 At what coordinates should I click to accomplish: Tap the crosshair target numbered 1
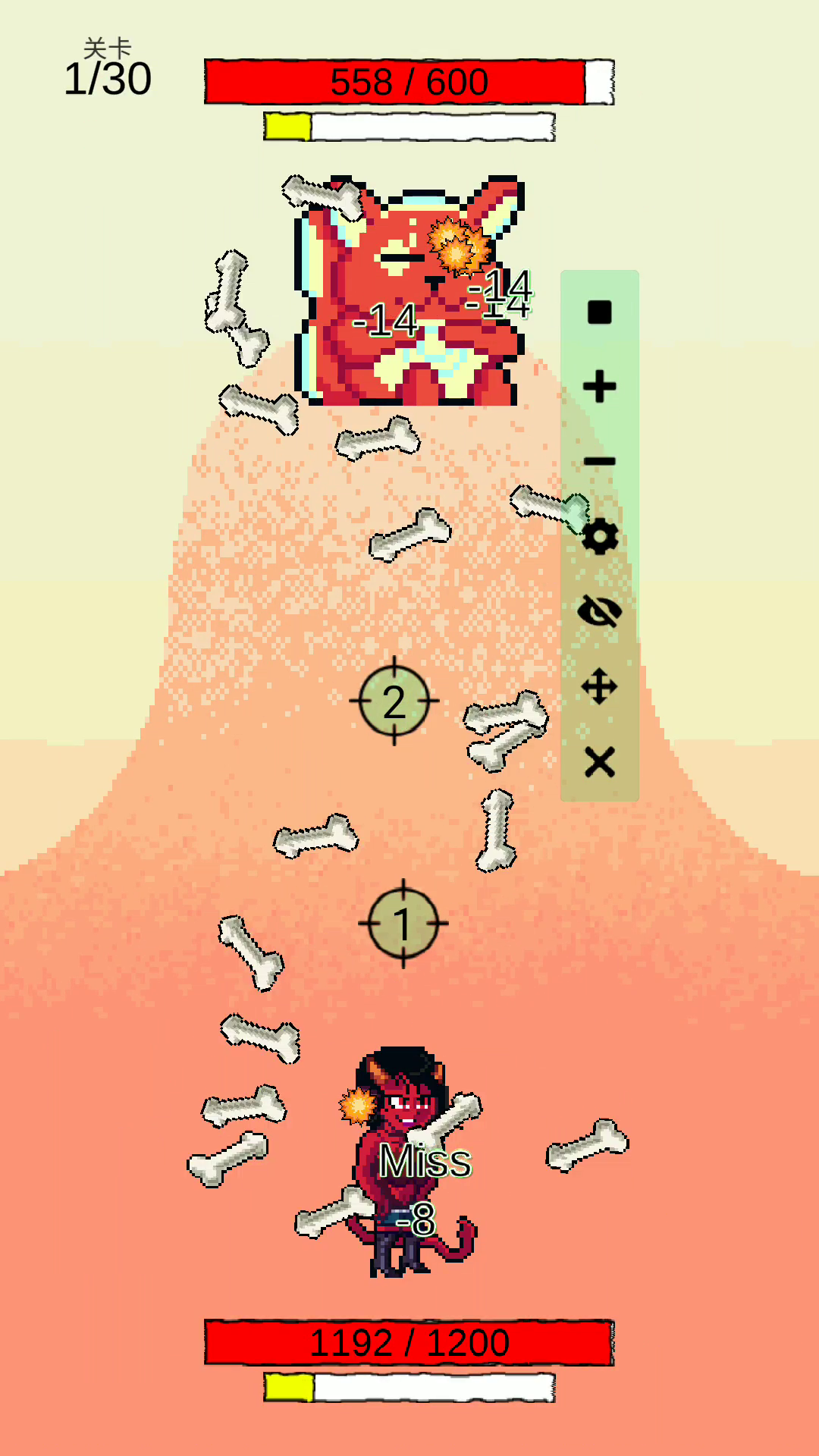(403, 924)
